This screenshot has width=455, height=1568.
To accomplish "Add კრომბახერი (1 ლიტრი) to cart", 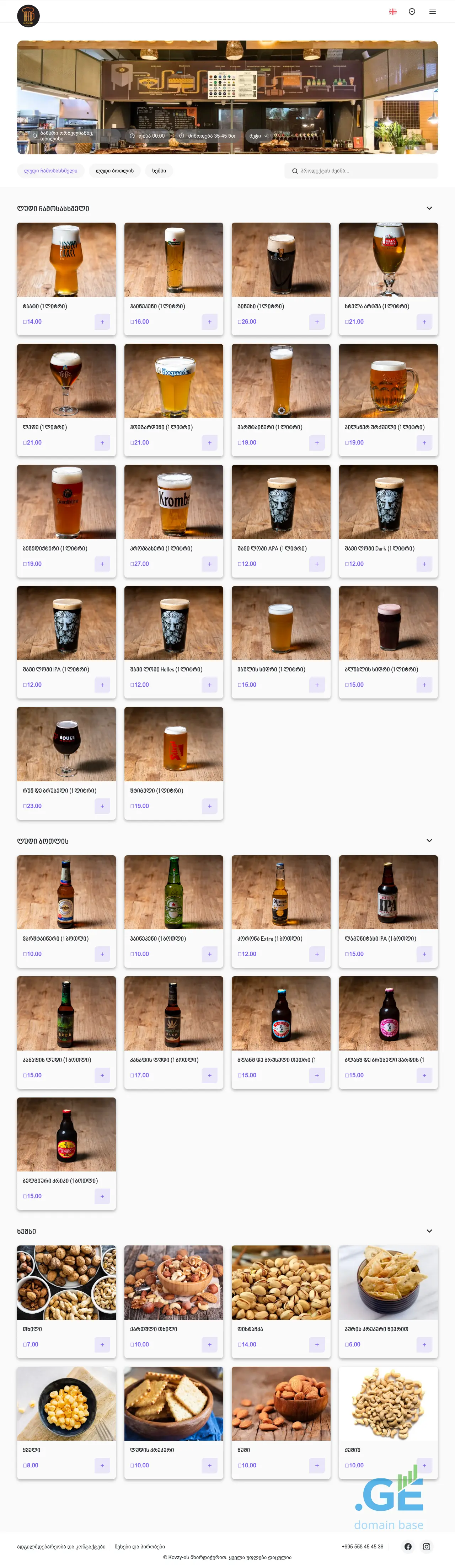I will 209,564.
